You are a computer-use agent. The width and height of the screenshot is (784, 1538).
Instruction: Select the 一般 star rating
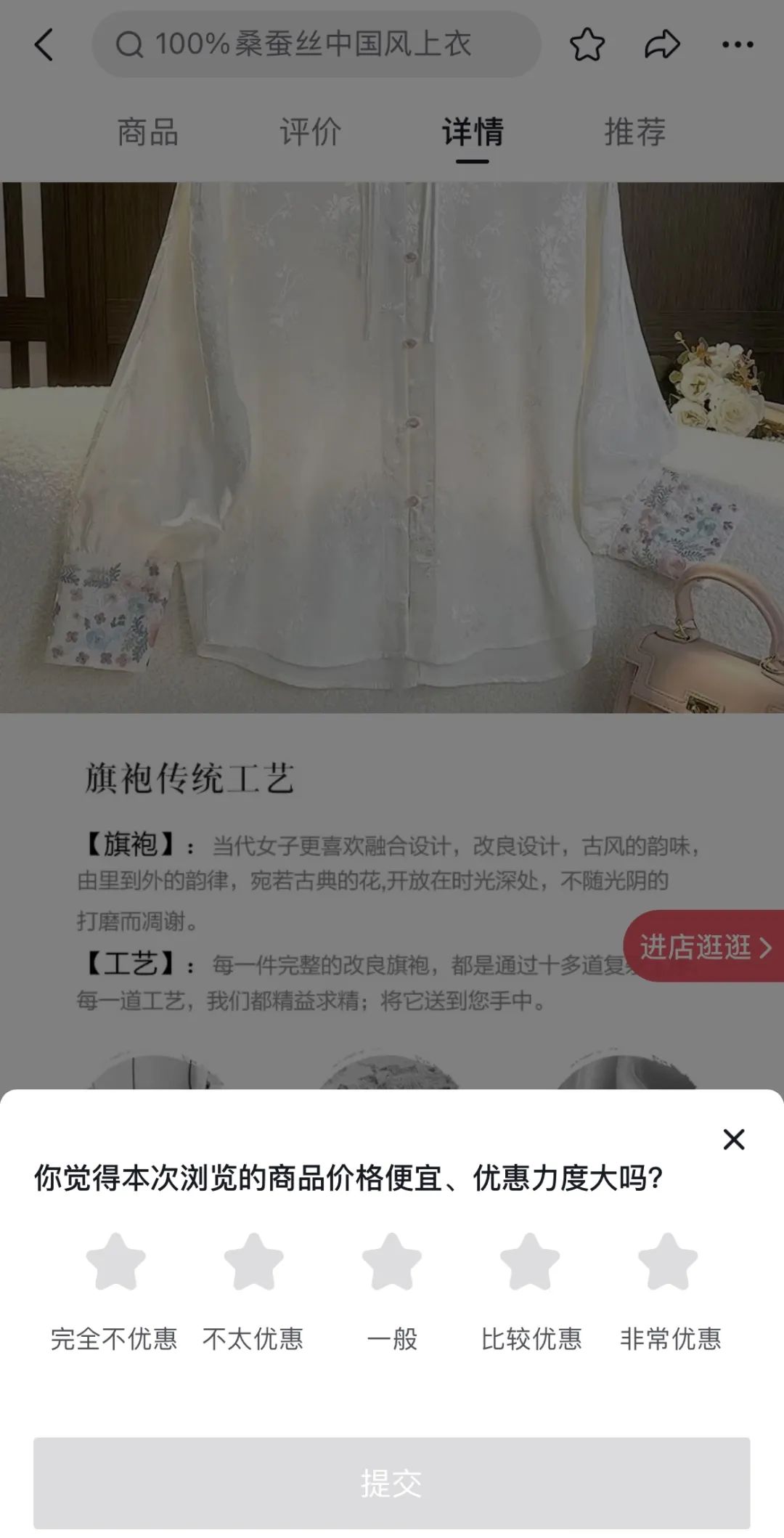pos(392,1262)
